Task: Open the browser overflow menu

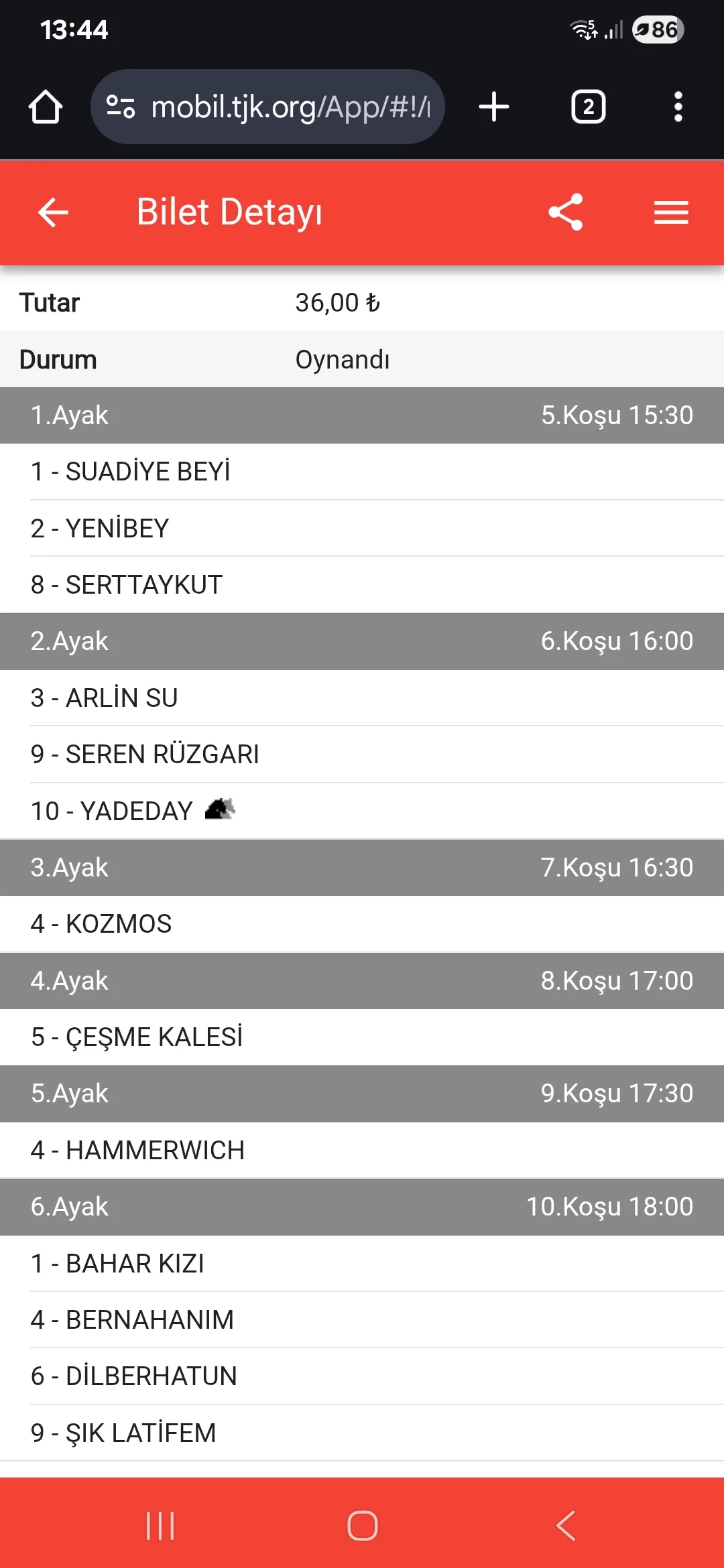Action: coord(678,107)
